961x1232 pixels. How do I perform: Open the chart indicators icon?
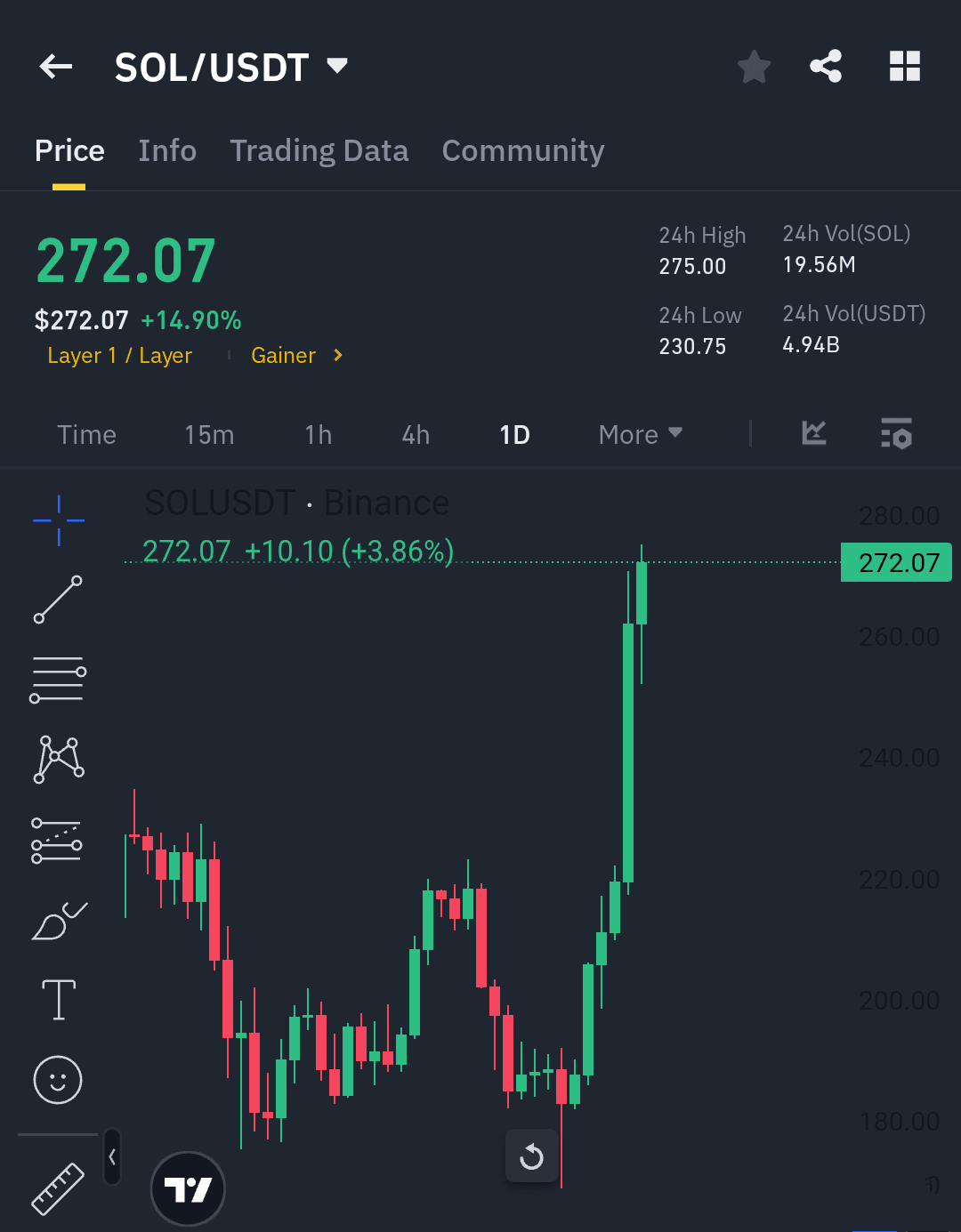[814, 433]
